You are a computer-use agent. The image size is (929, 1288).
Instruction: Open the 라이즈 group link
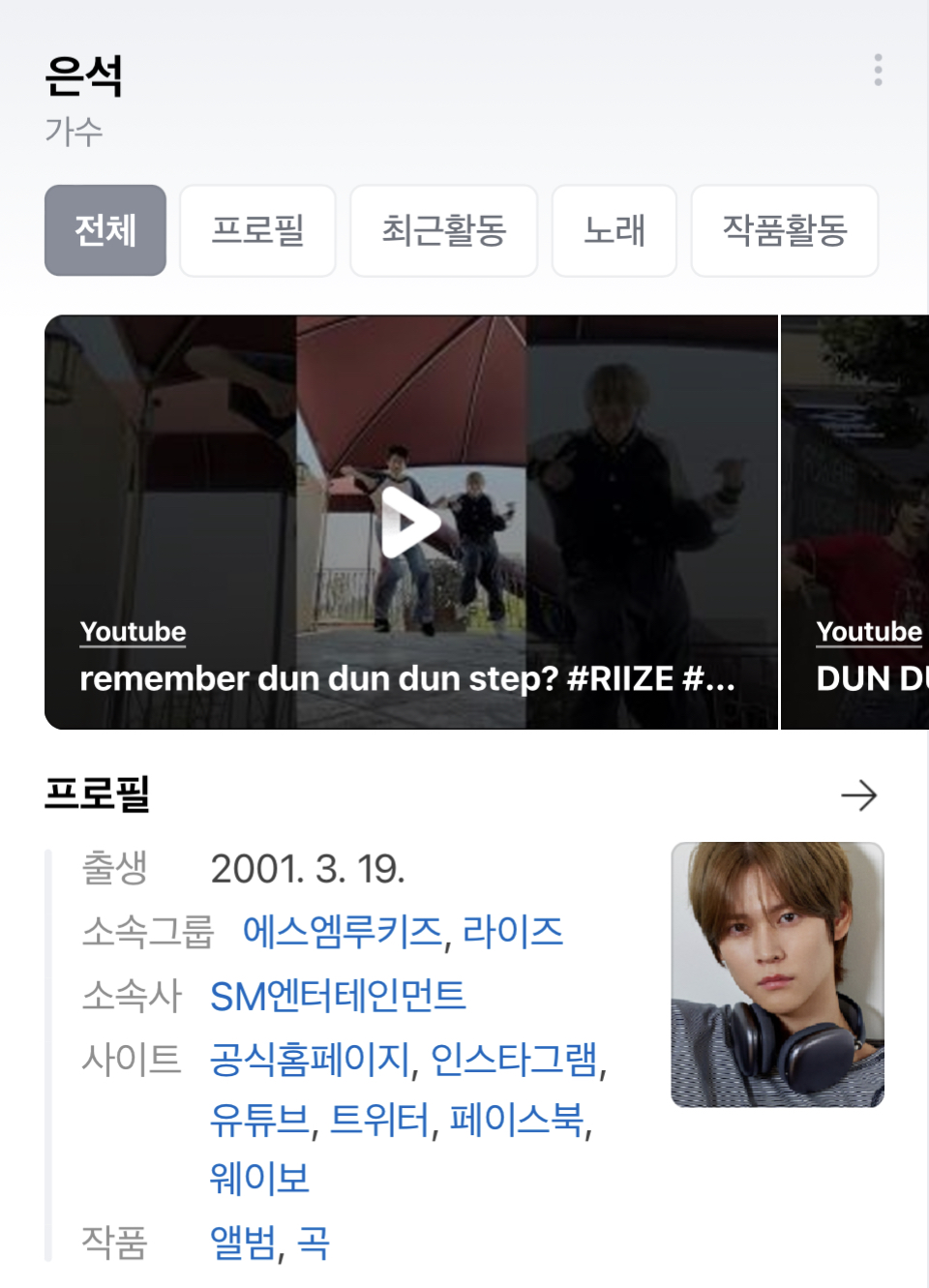(x=513, y=932)
